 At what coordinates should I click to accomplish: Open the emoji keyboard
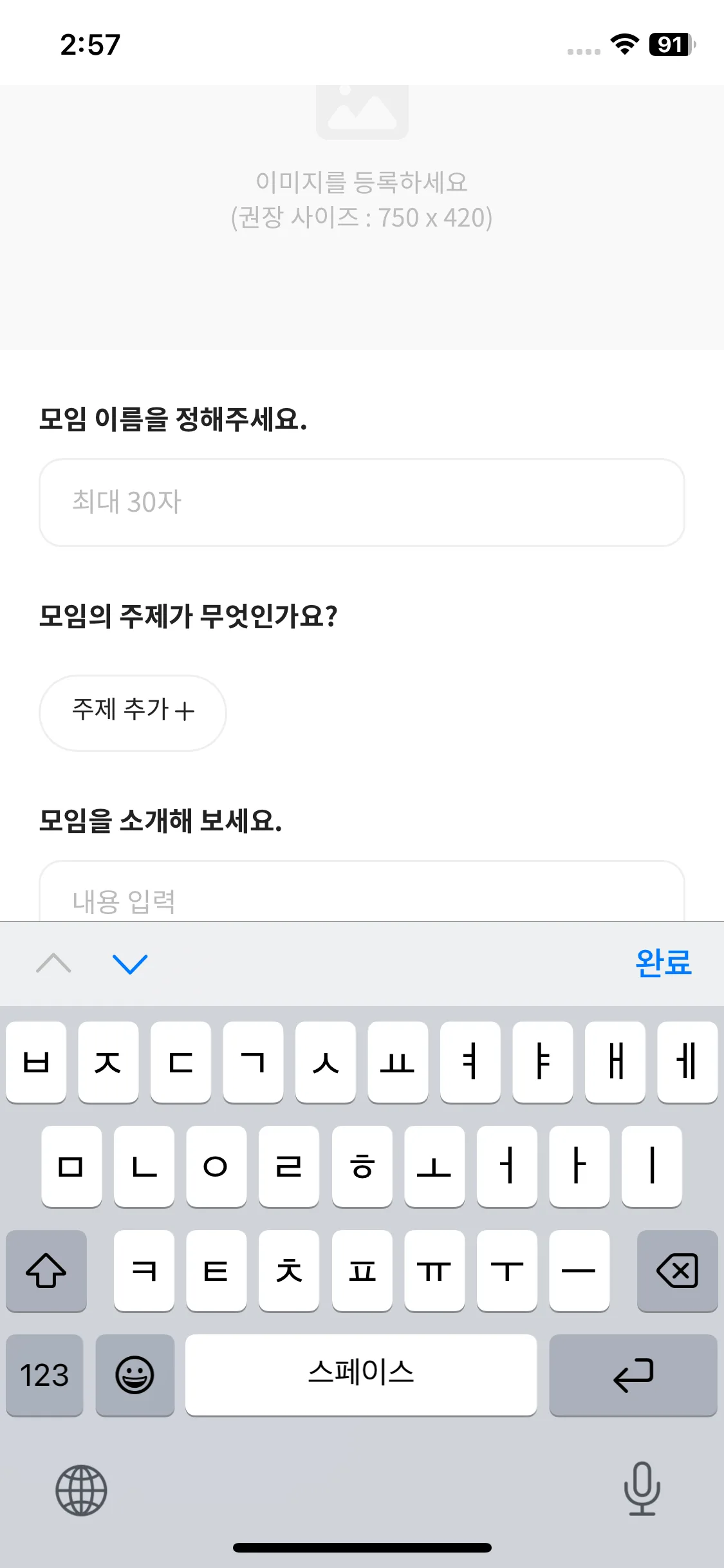coord(135,1376)
